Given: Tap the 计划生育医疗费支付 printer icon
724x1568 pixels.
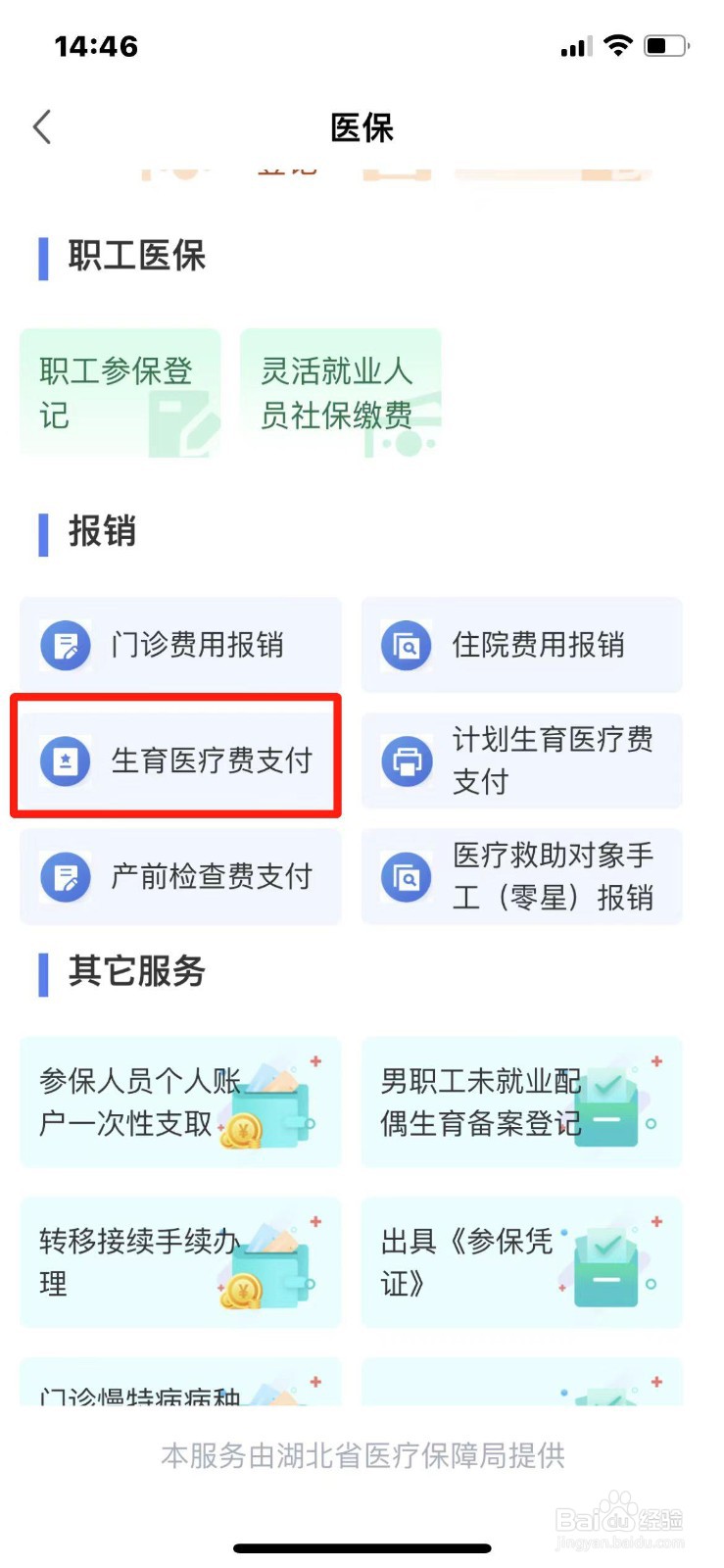Looking at the screenshot, I should tap(405, 760).
